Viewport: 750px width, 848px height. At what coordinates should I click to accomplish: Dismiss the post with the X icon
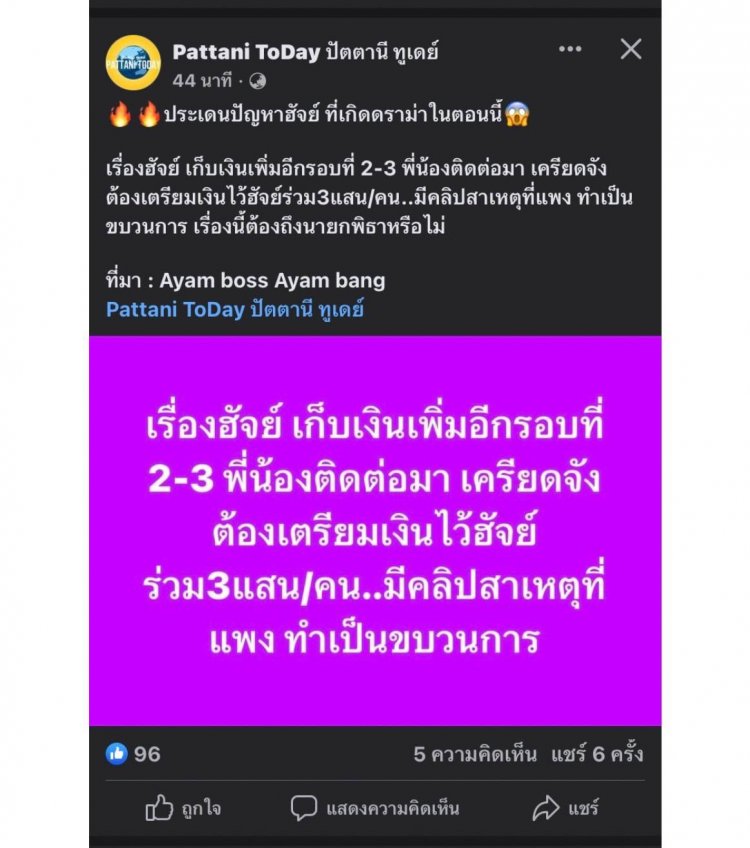[631, 49]
